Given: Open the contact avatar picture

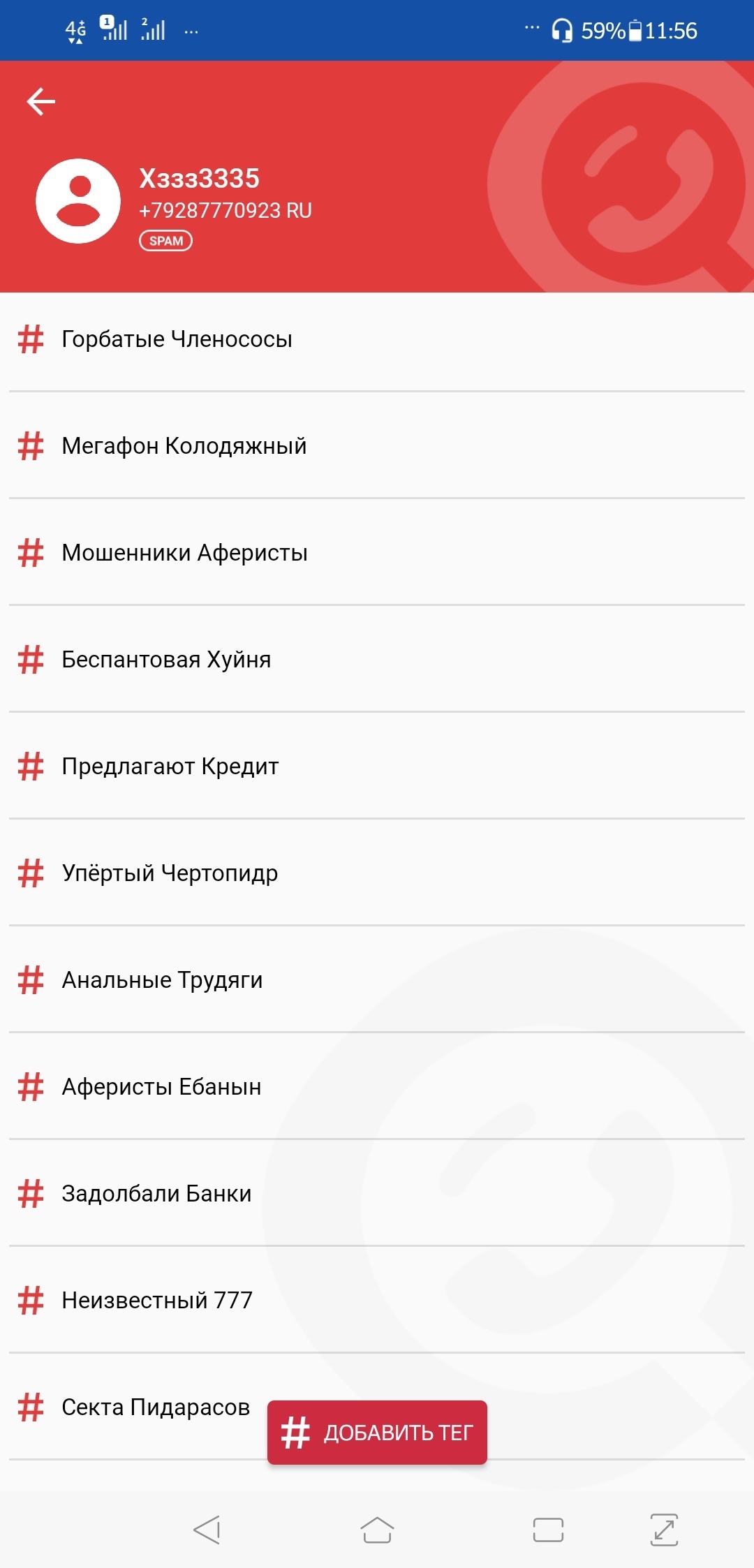Looking at the screenshot, I should pyautogui.click(x=78, y=201).
